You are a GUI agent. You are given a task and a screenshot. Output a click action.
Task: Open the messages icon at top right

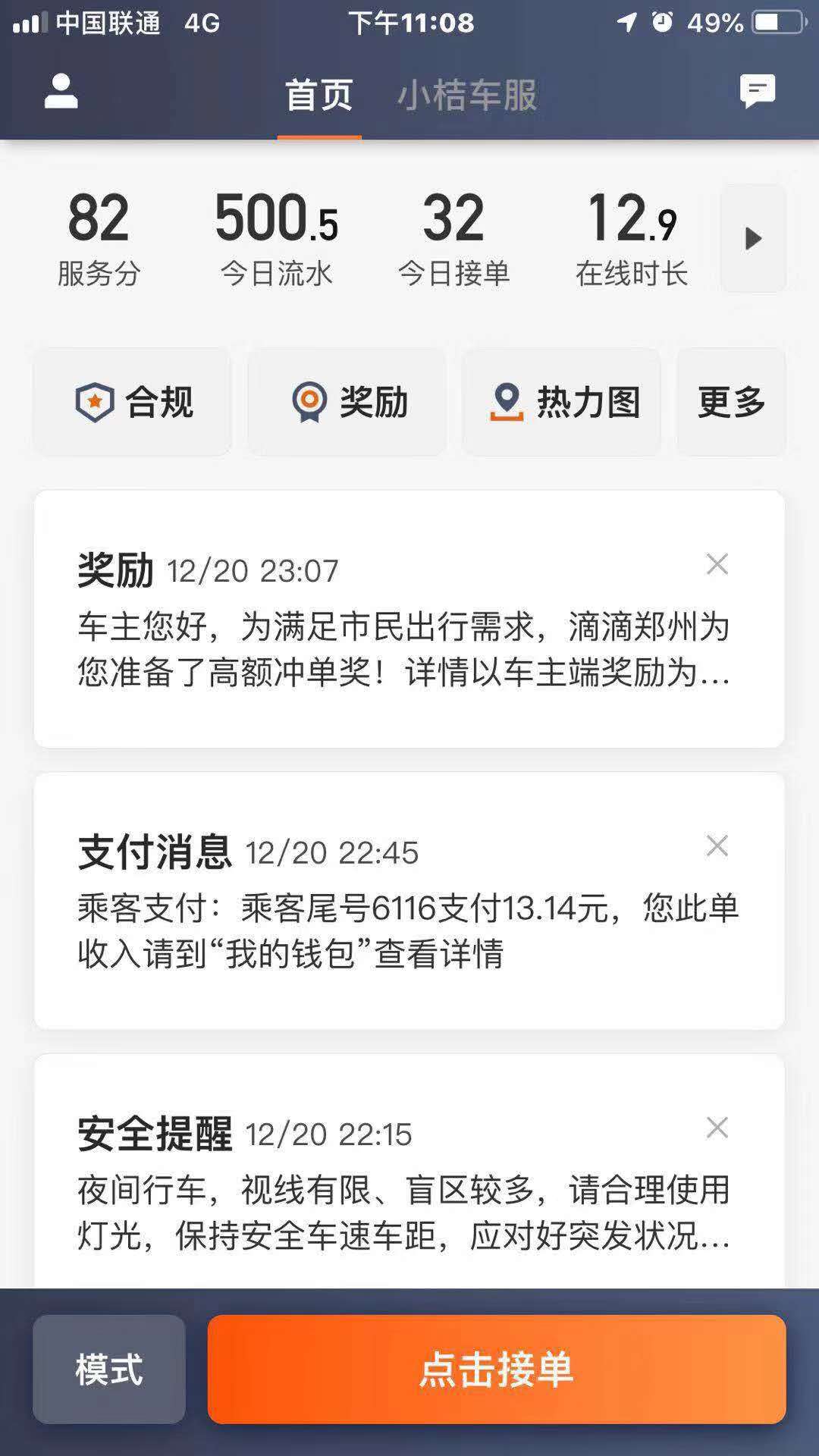coord(758,92)
